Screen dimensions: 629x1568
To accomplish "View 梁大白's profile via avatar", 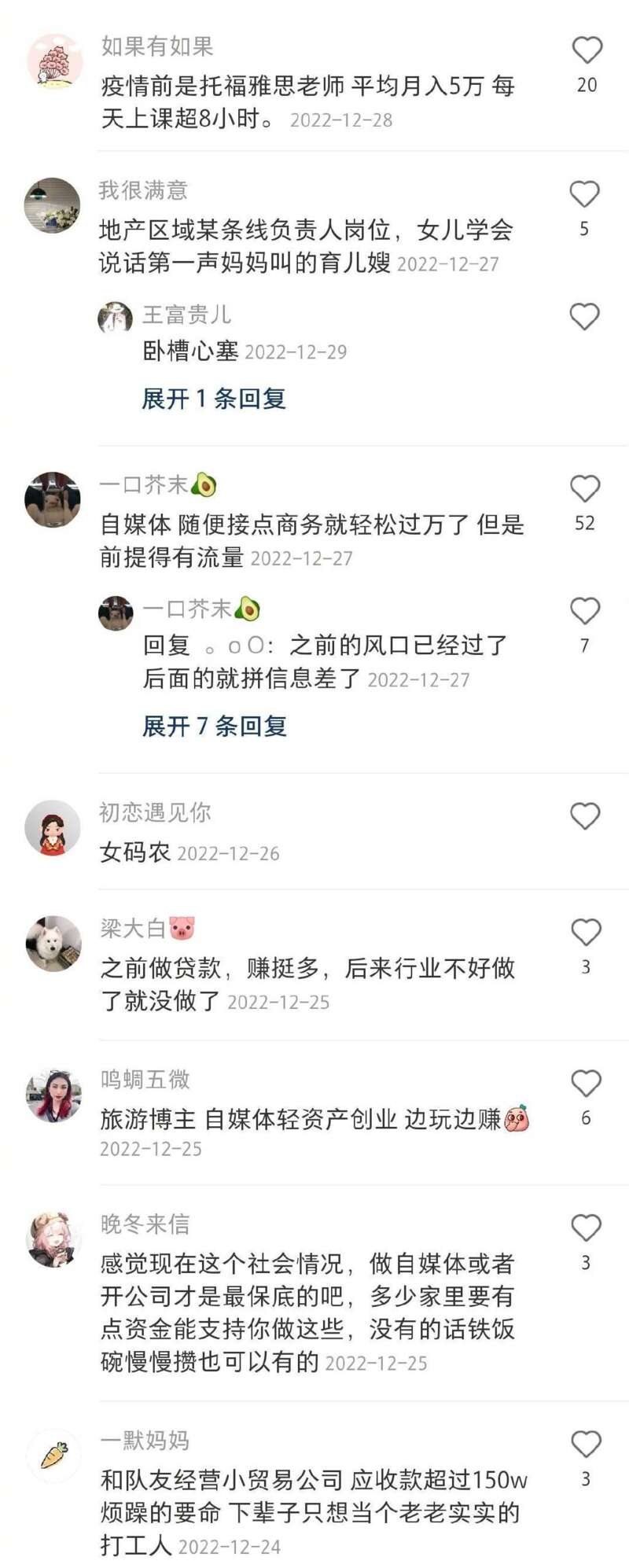I will (53, 943).
